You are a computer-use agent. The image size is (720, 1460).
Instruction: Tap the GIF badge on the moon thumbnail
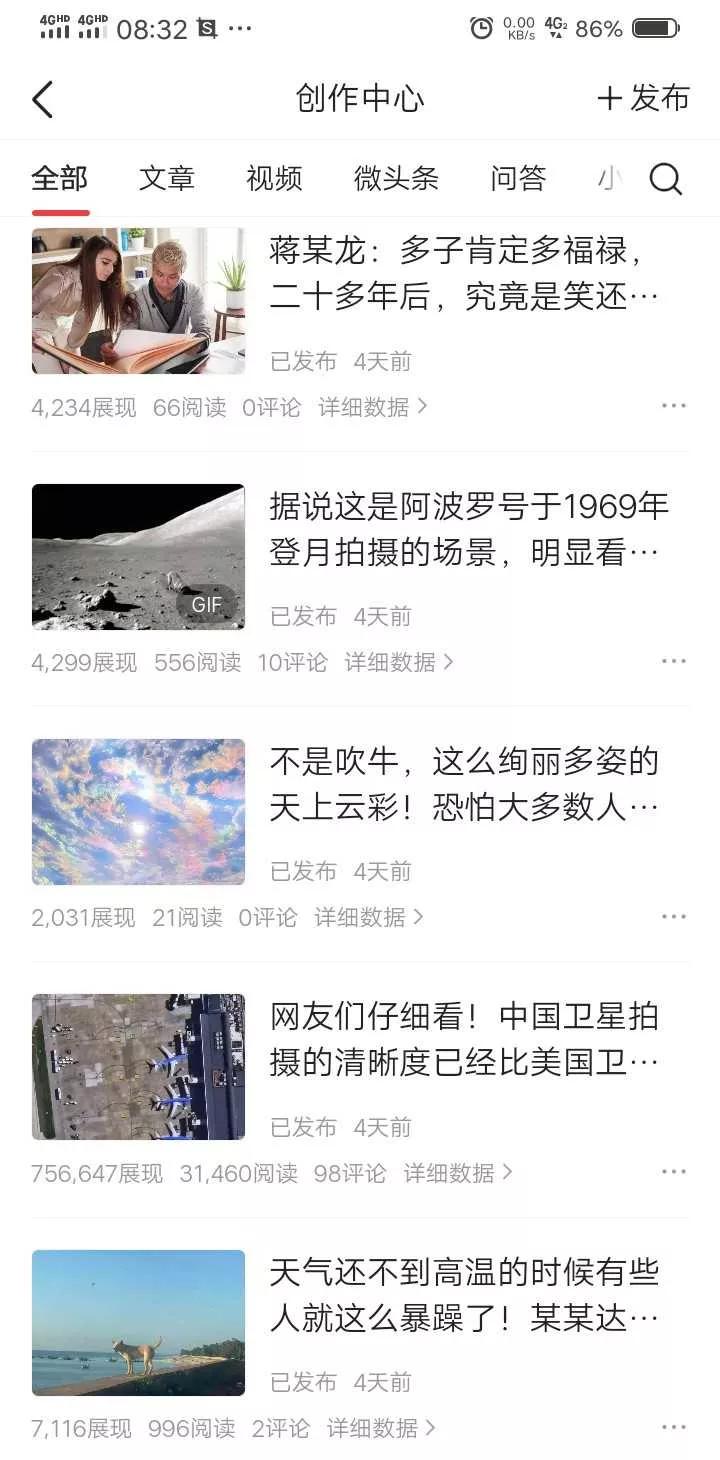coord(206,605)
